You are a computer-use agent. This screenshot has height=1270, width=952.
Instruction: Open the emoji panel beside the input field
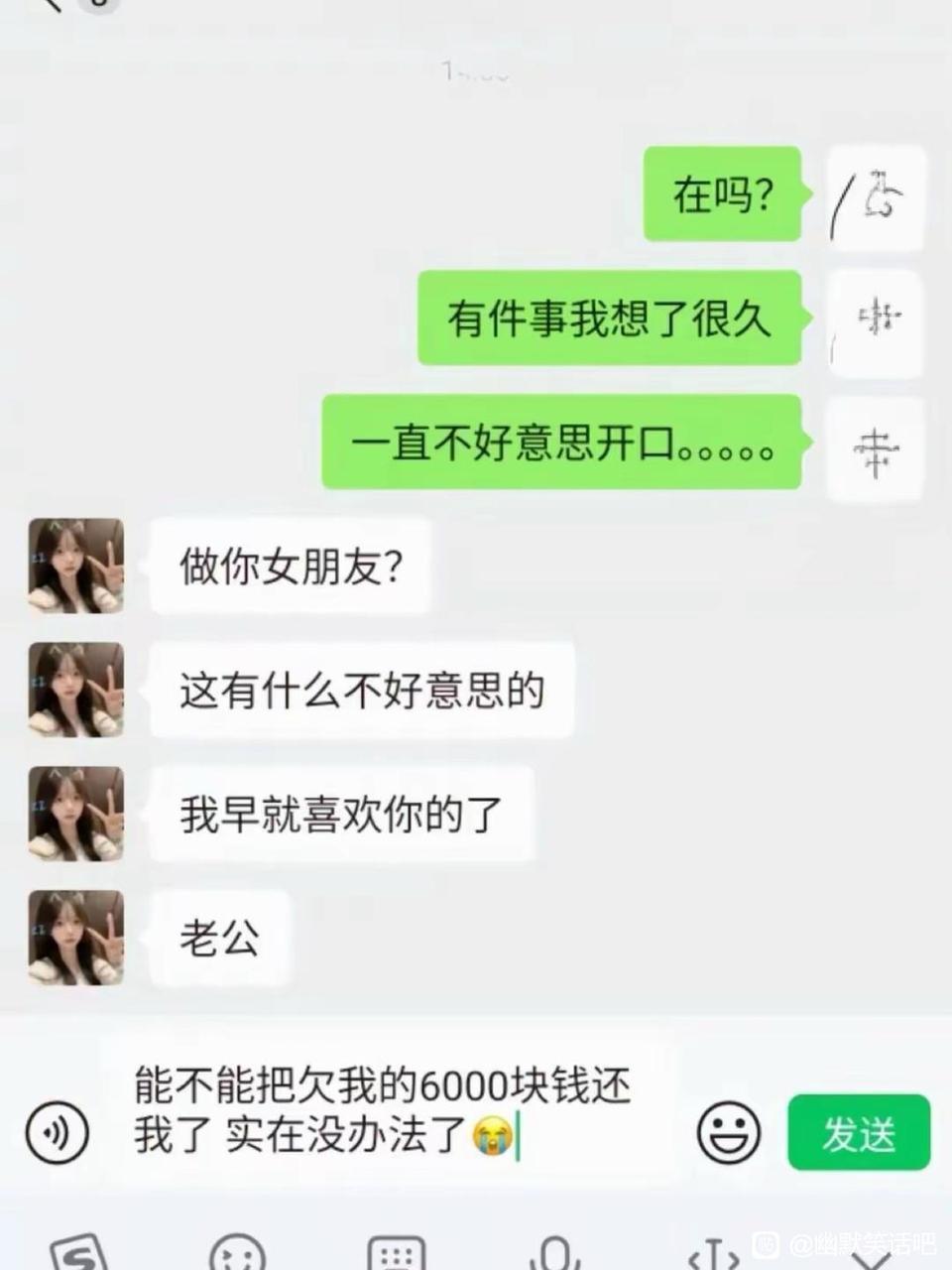(731, 1131)
